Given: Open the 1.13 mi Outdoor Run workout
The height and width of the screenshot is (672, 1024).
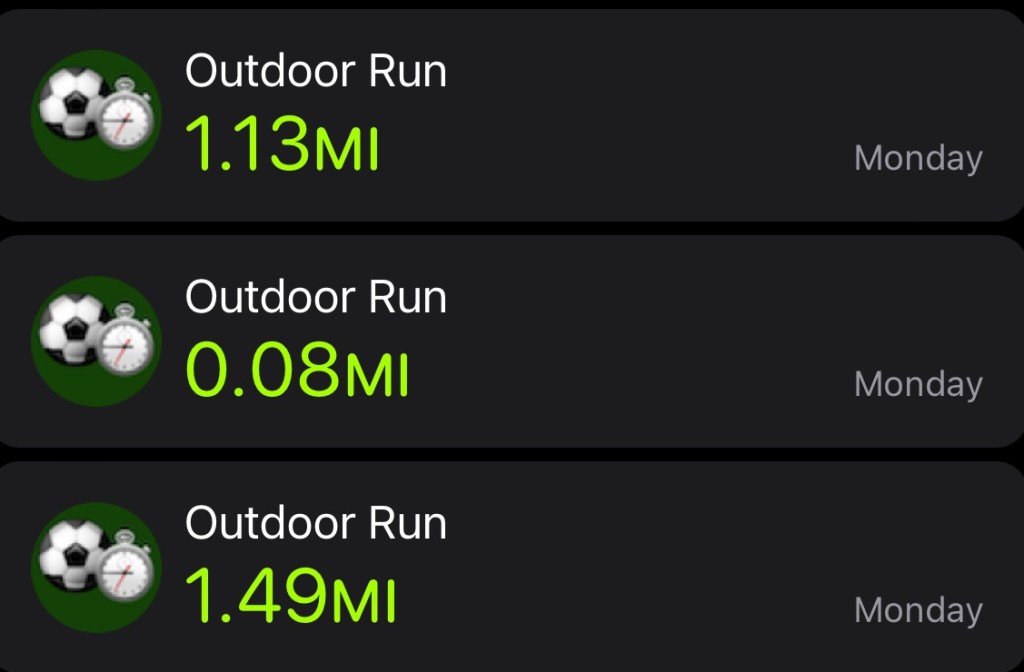Looking at the screenshot, I should coord(510,115).
